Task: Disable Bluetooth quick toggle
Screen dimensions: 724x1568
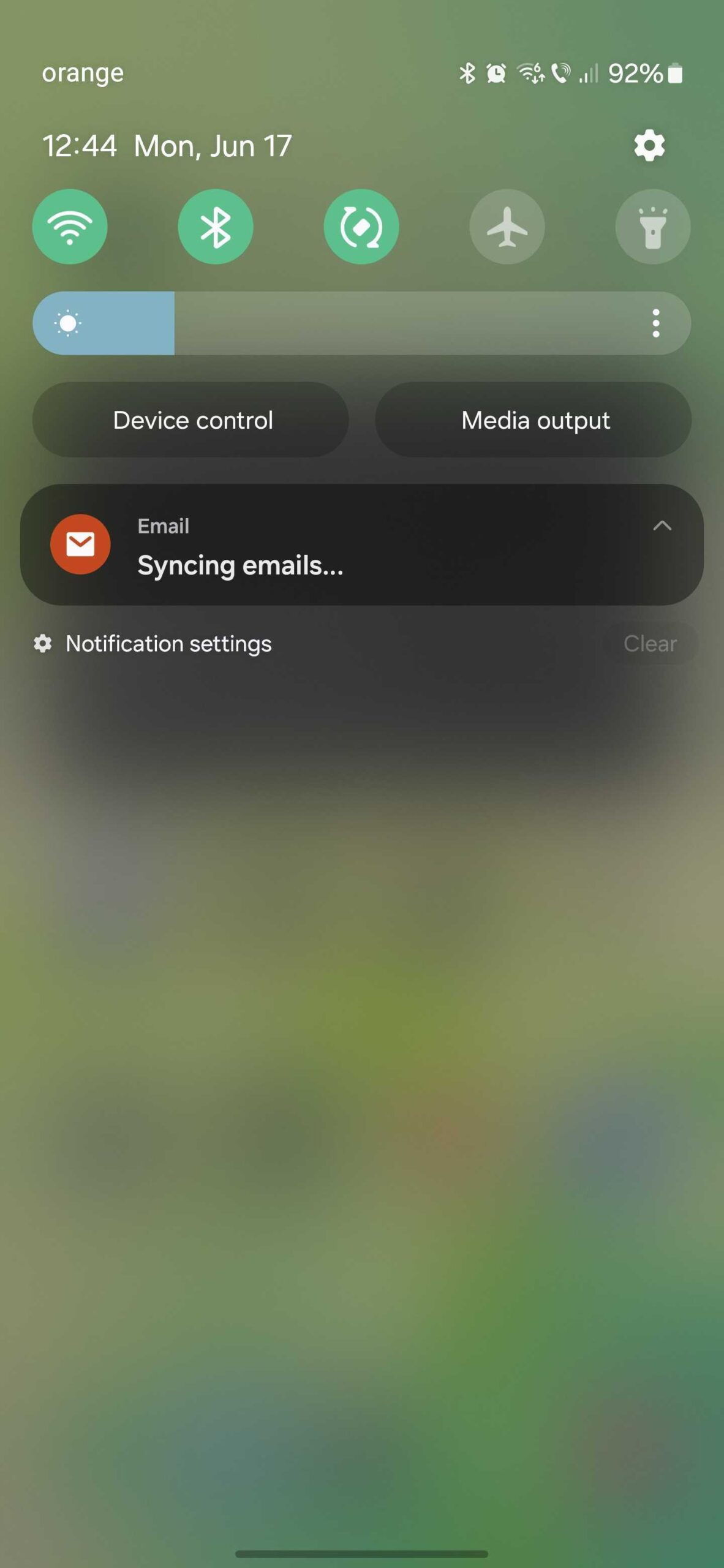Action: [x=216, y=227]
